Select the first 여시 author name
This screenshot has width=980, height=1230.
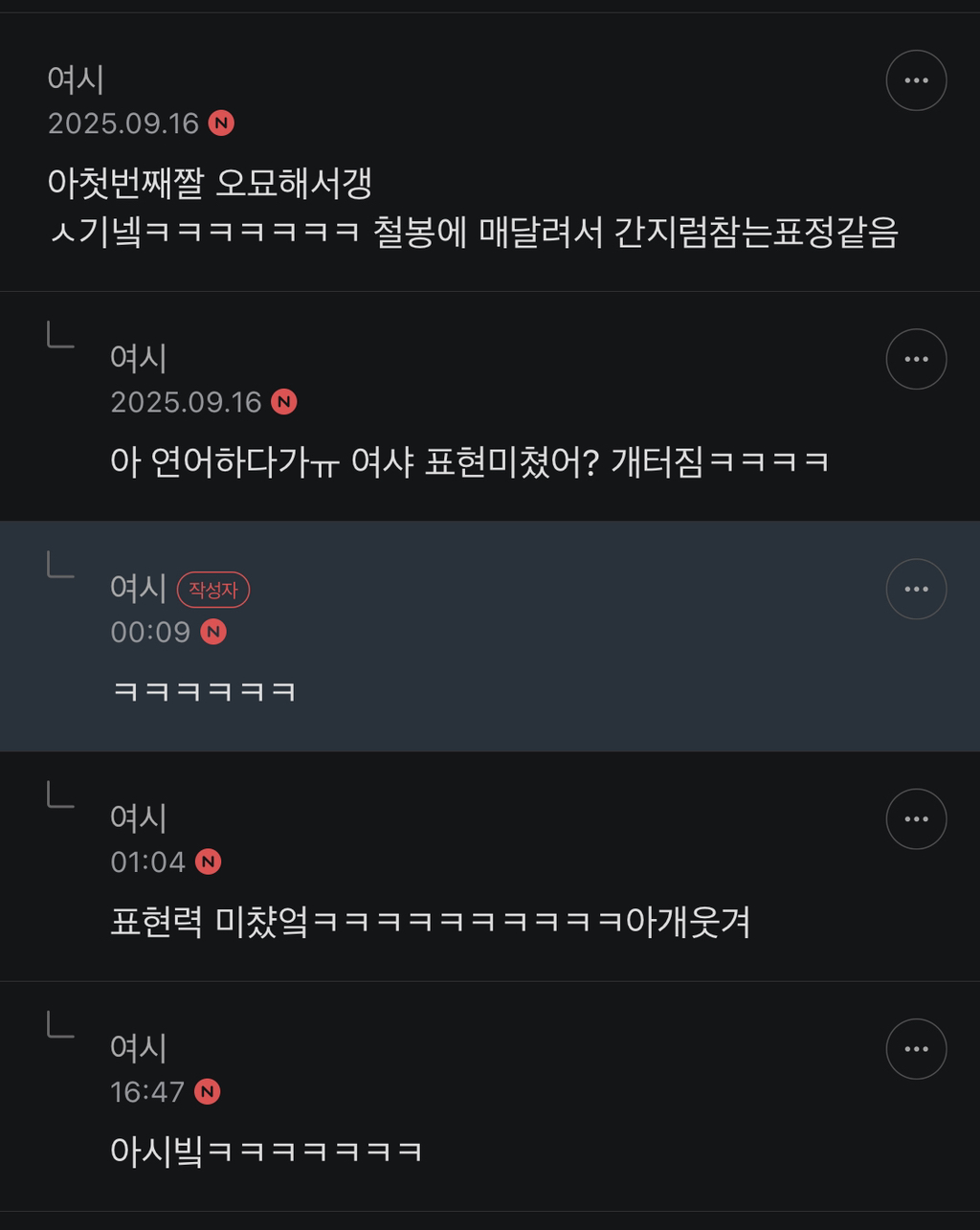click(74, 79)
